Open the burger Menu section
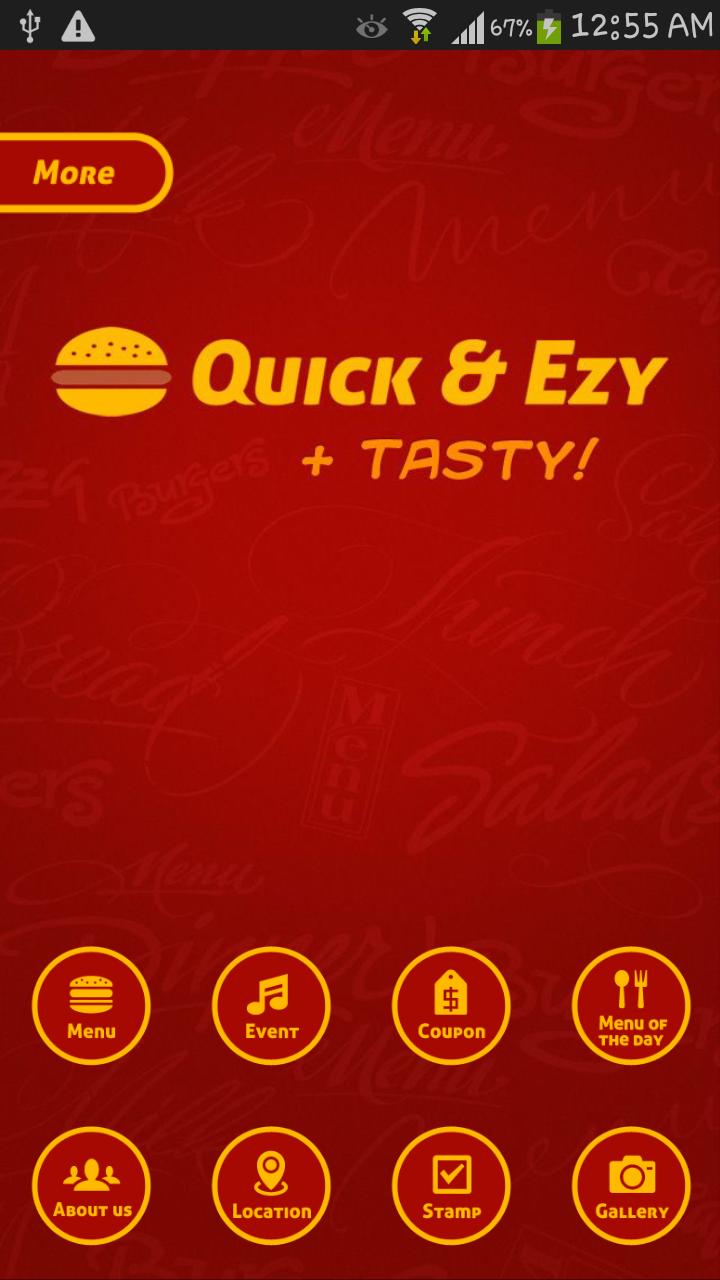This screenshot has height=1280, width=720. [x=91, y=1006]
